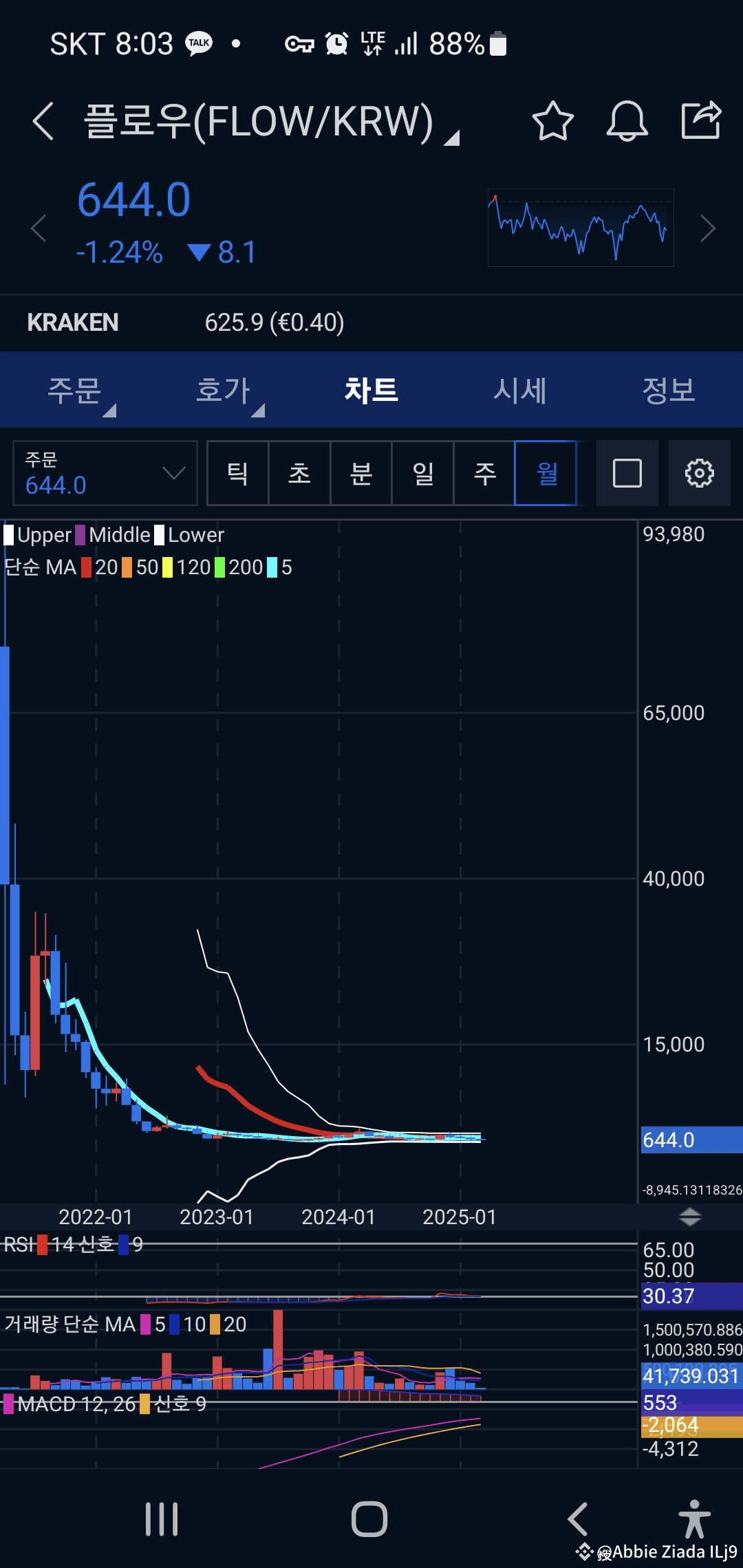Viewport: 743px width, 1568px height.
Task: Open the FLOW/KRW title pair selector
Action: pos(259,121)
